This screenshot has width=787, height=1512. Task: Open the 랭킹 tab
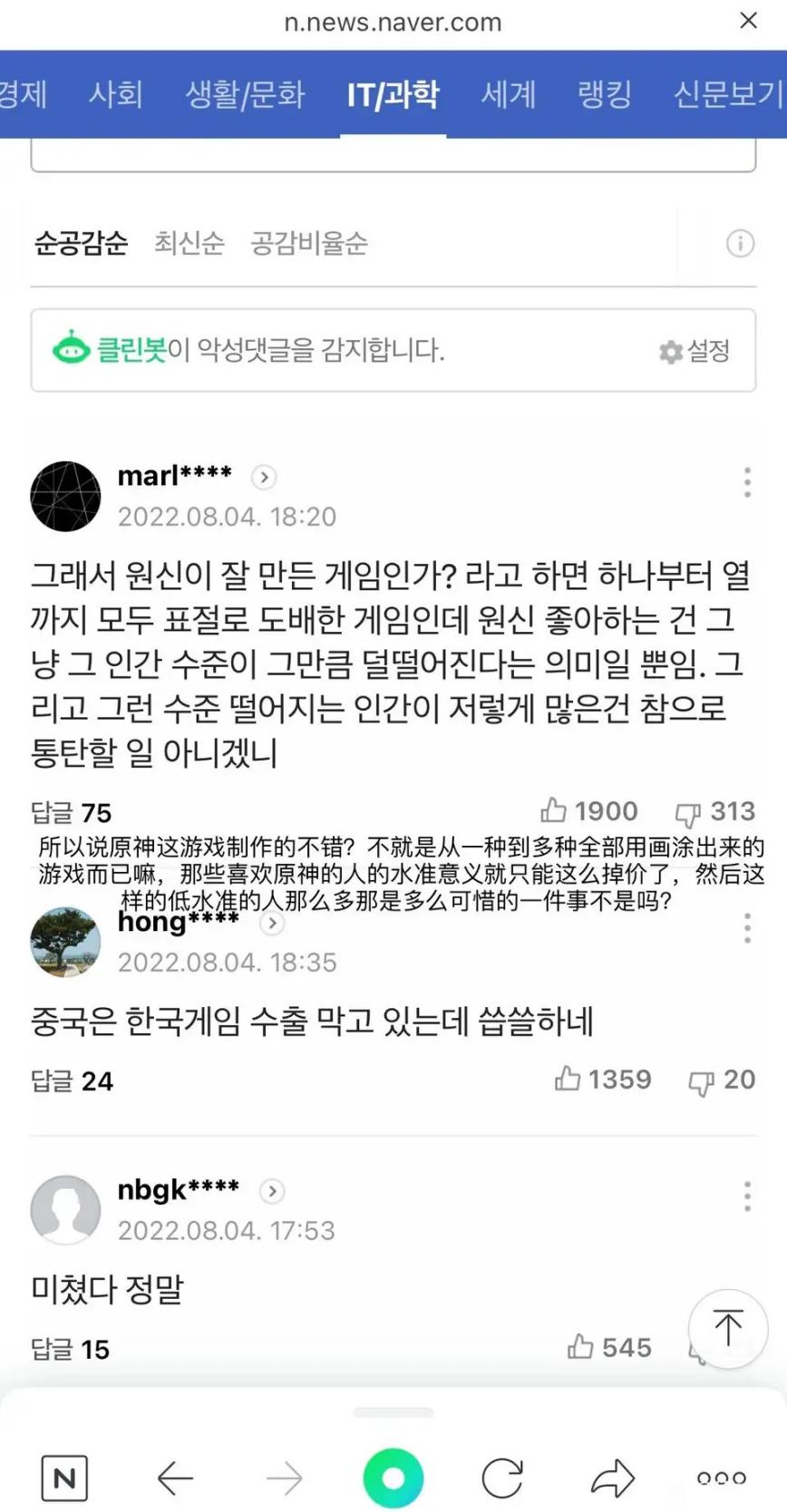604,94
